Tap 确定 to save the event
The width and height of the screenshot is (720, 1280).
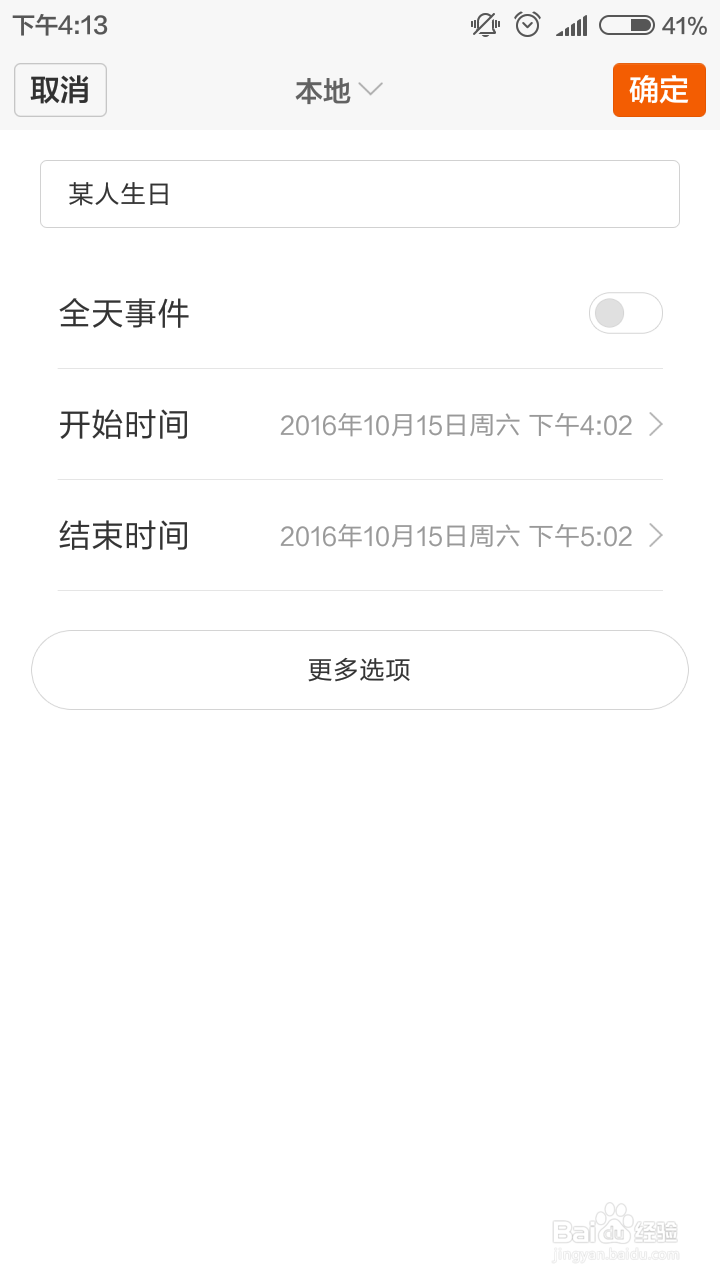coord(659,90)
